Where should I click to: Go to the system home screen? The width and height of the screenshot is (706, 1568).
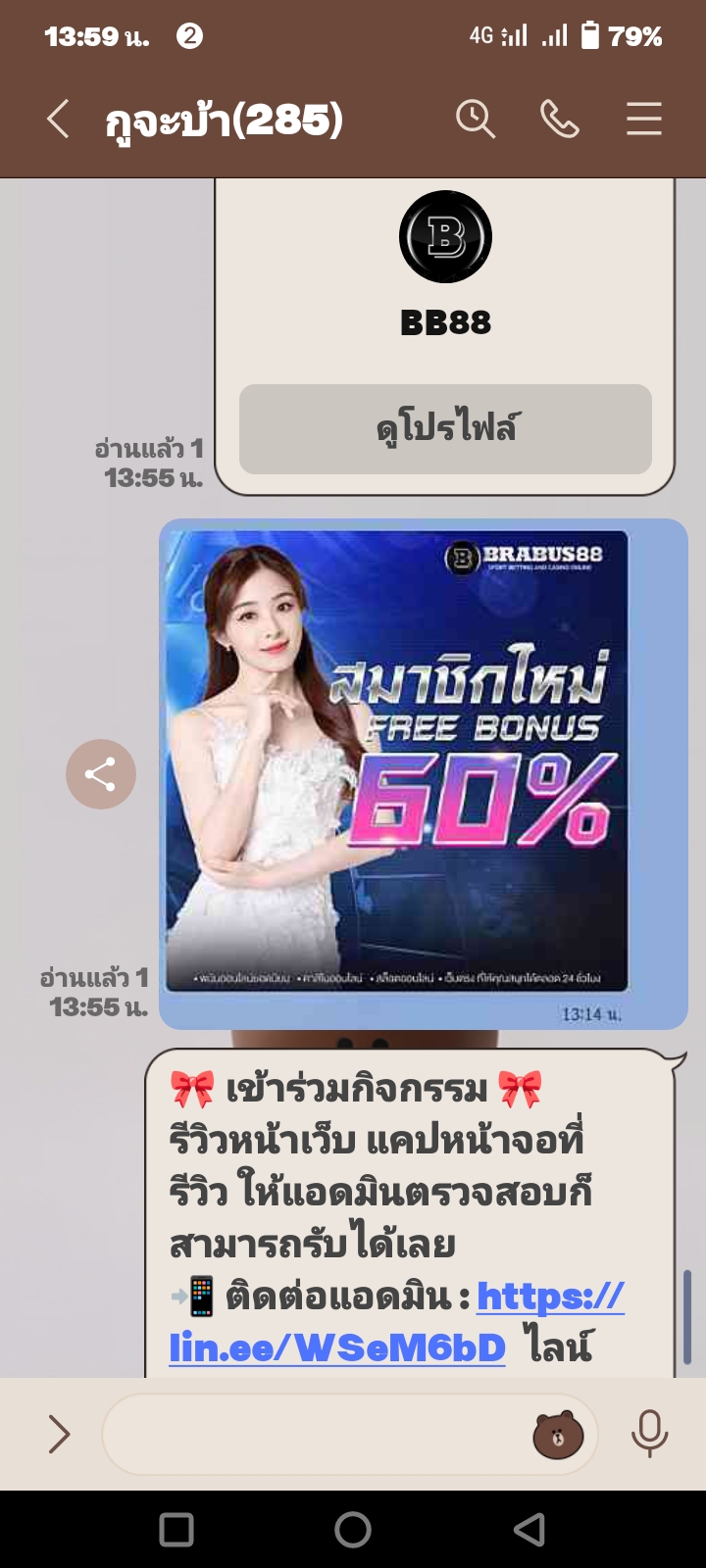tap(353, 1530)
